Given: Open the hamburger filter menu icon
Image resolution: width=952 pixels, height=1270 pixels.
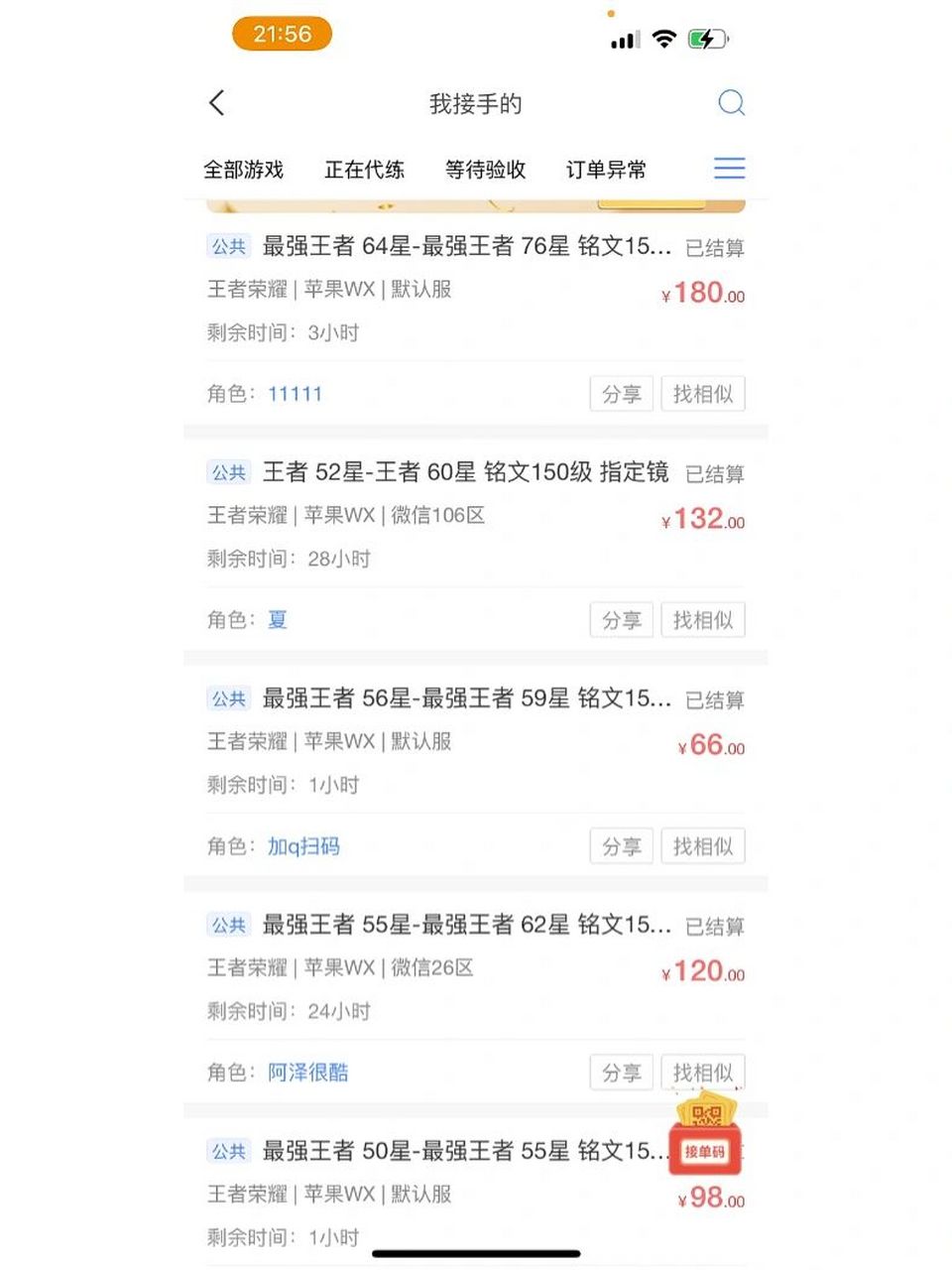Looking at the screenshot, I should [729, 169].
